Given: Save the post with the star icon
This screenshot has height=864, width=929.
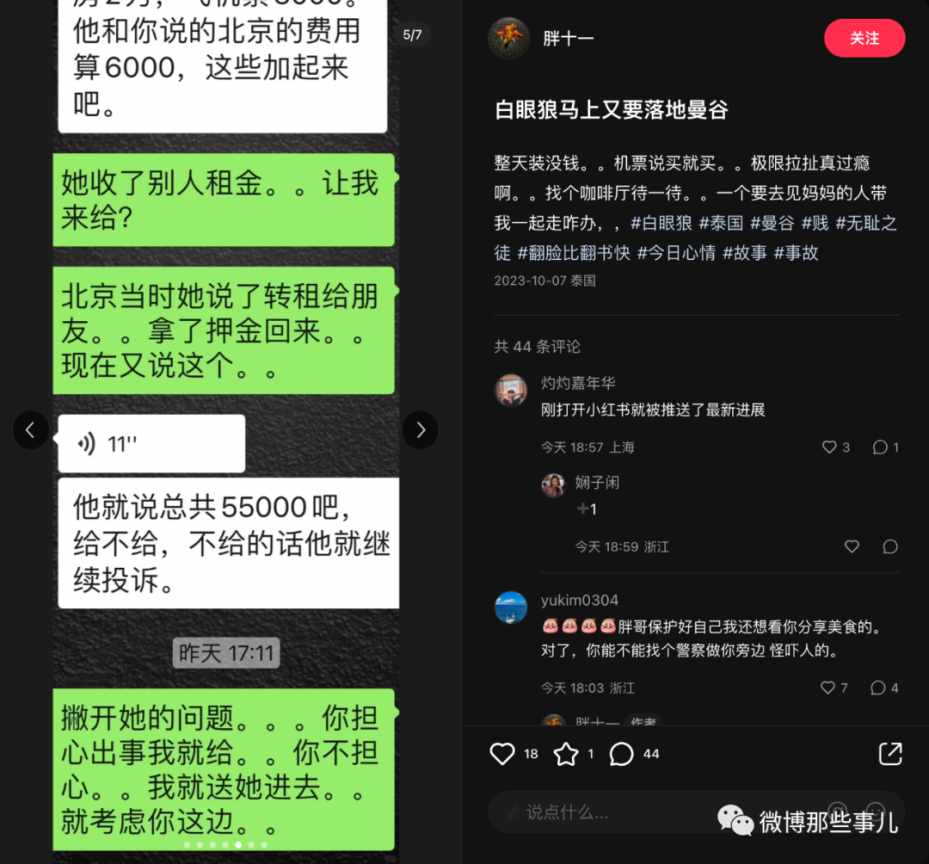Looking at the screenshot, I should [x=566, y=753].
